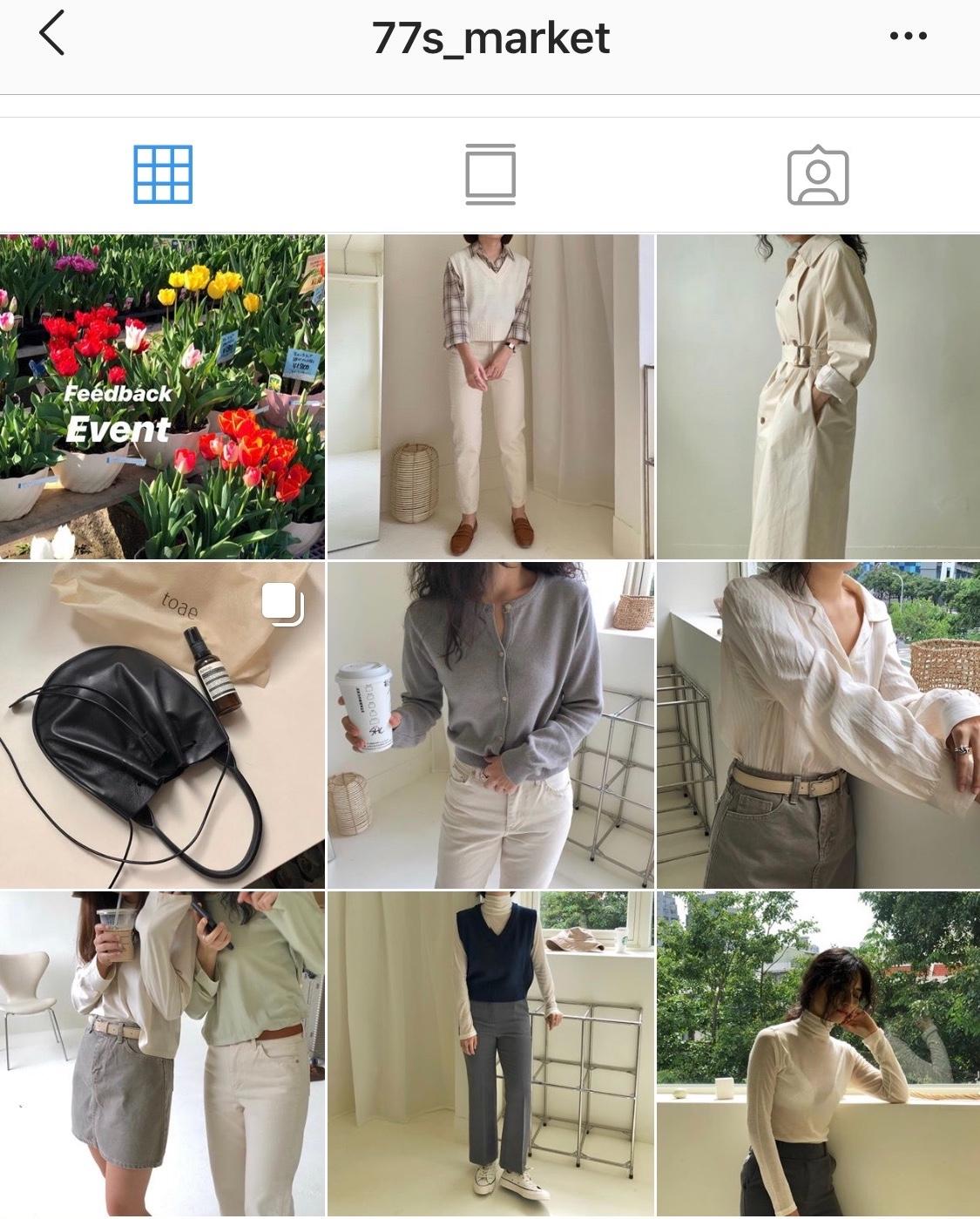View the cream blouse and belt post
This screenshot has height=1219, width=980.
coord(818,725)
